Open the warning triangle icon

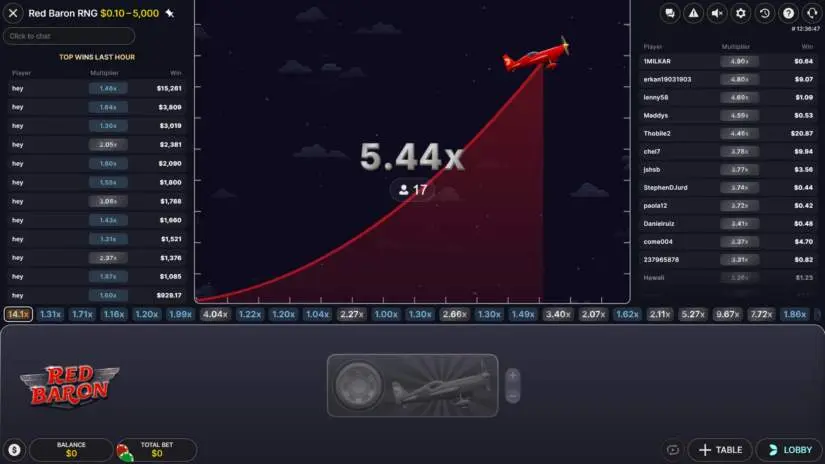693,13
